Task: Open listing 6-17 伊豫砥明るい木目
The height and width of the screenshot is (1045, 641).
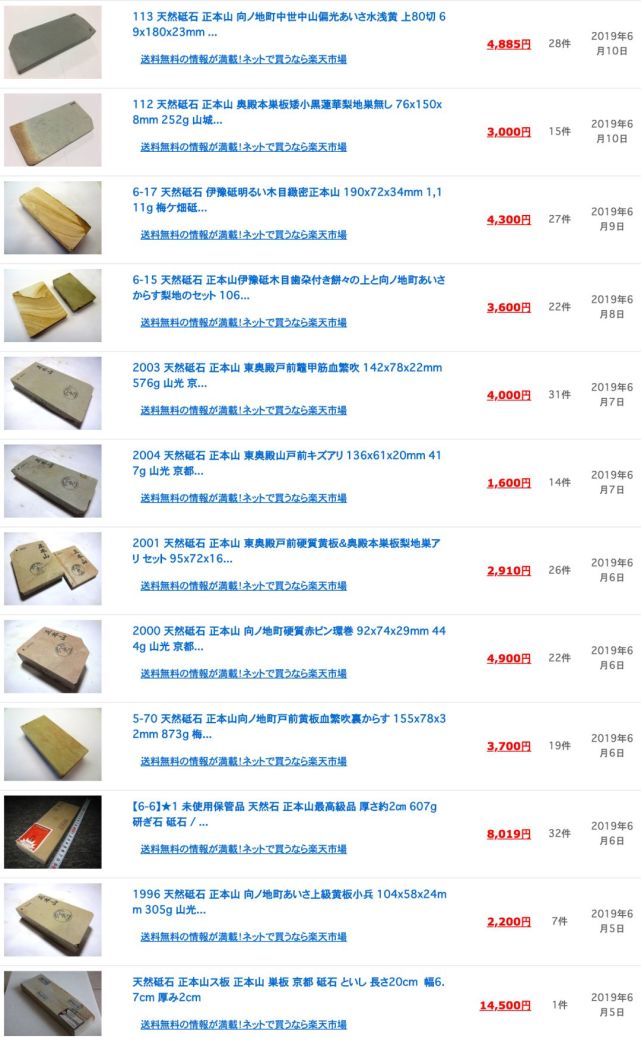Action: (x=287, y=200)
